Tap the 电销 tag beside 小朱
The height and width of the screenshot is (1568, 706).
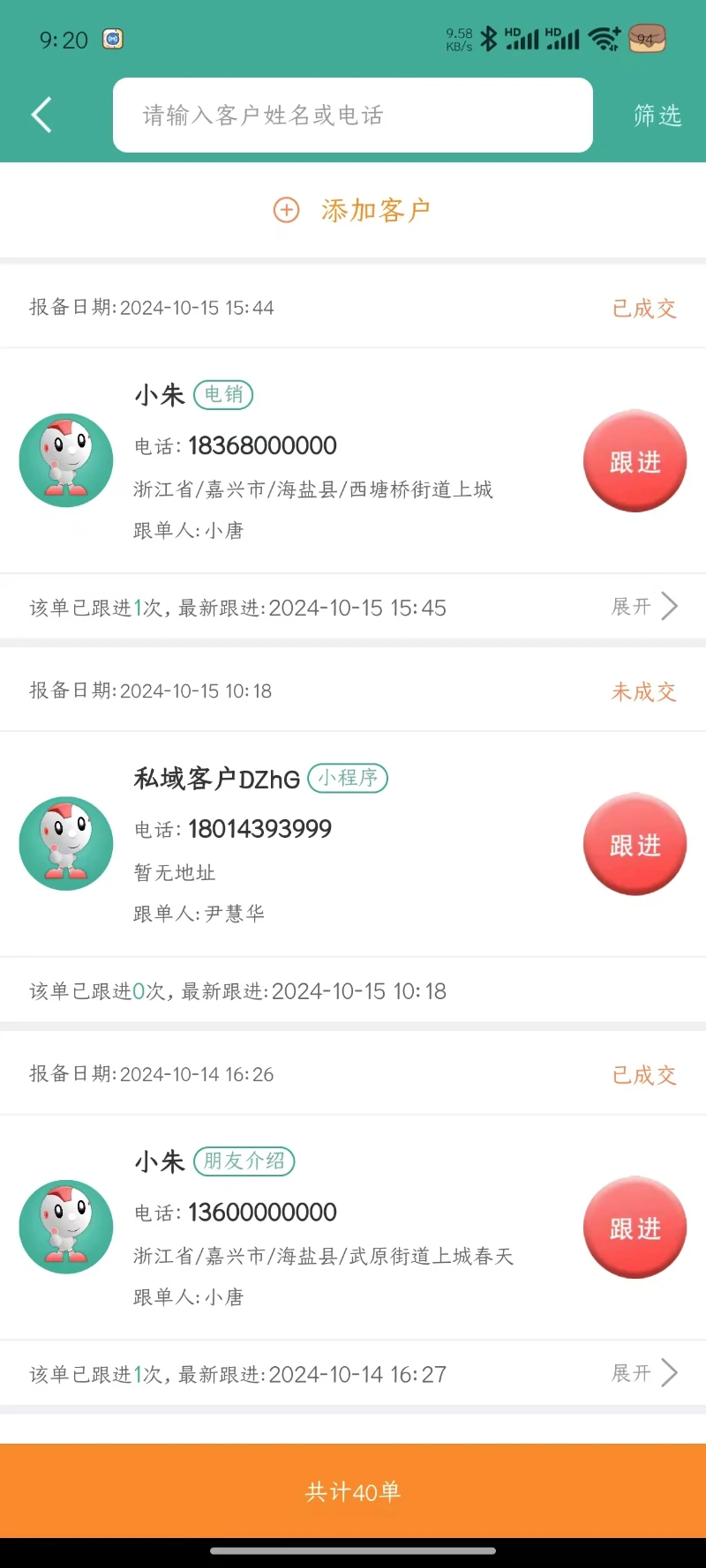pos(222,395)
